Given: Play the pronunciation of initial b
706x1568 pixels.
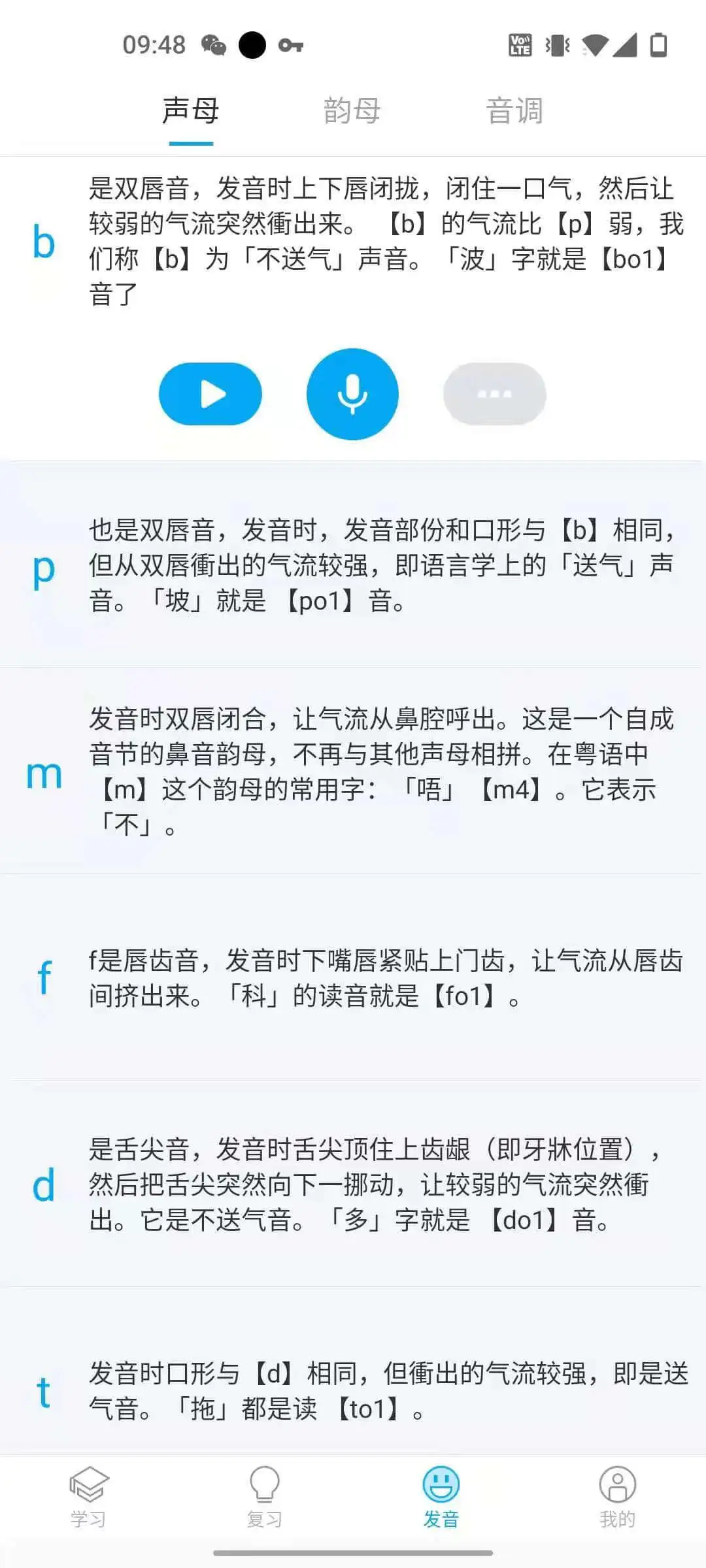Looking at the screenshot, I should [210, 394].
